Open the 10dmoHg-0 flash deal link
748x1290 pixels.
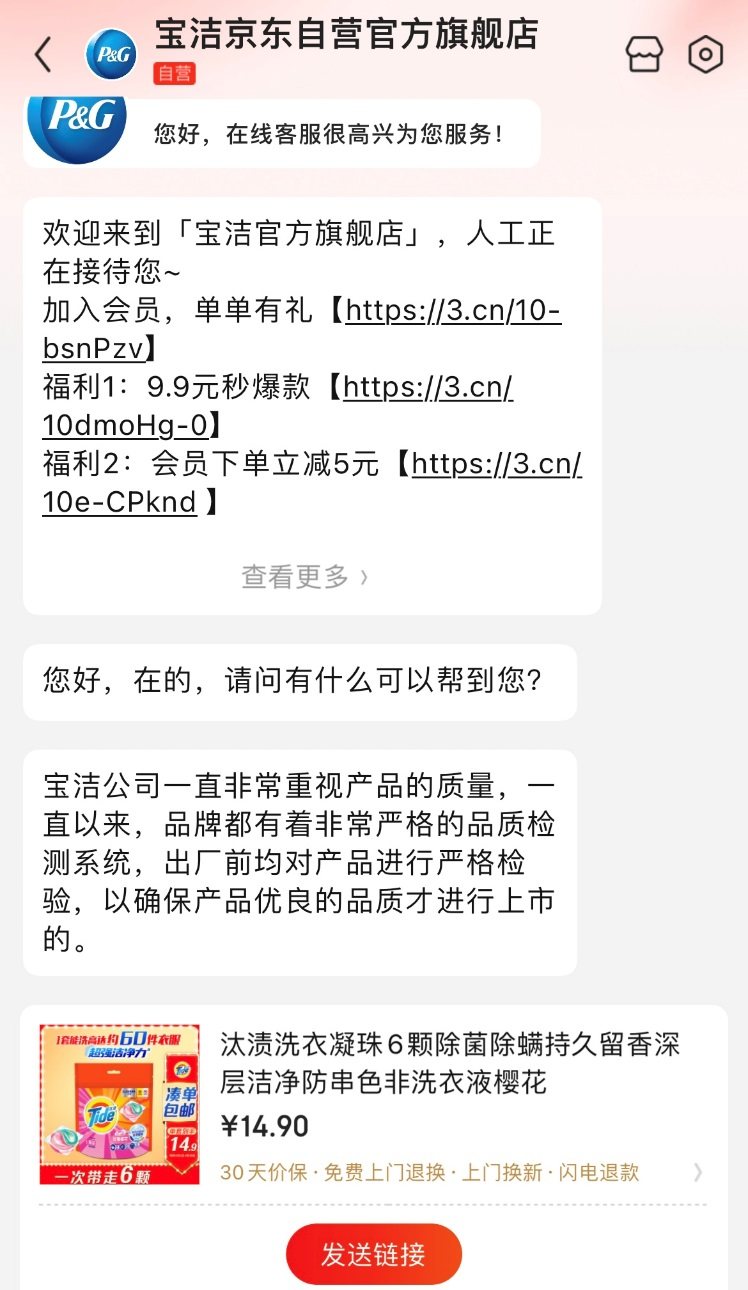pyautogui.click(x=278, y=405)
